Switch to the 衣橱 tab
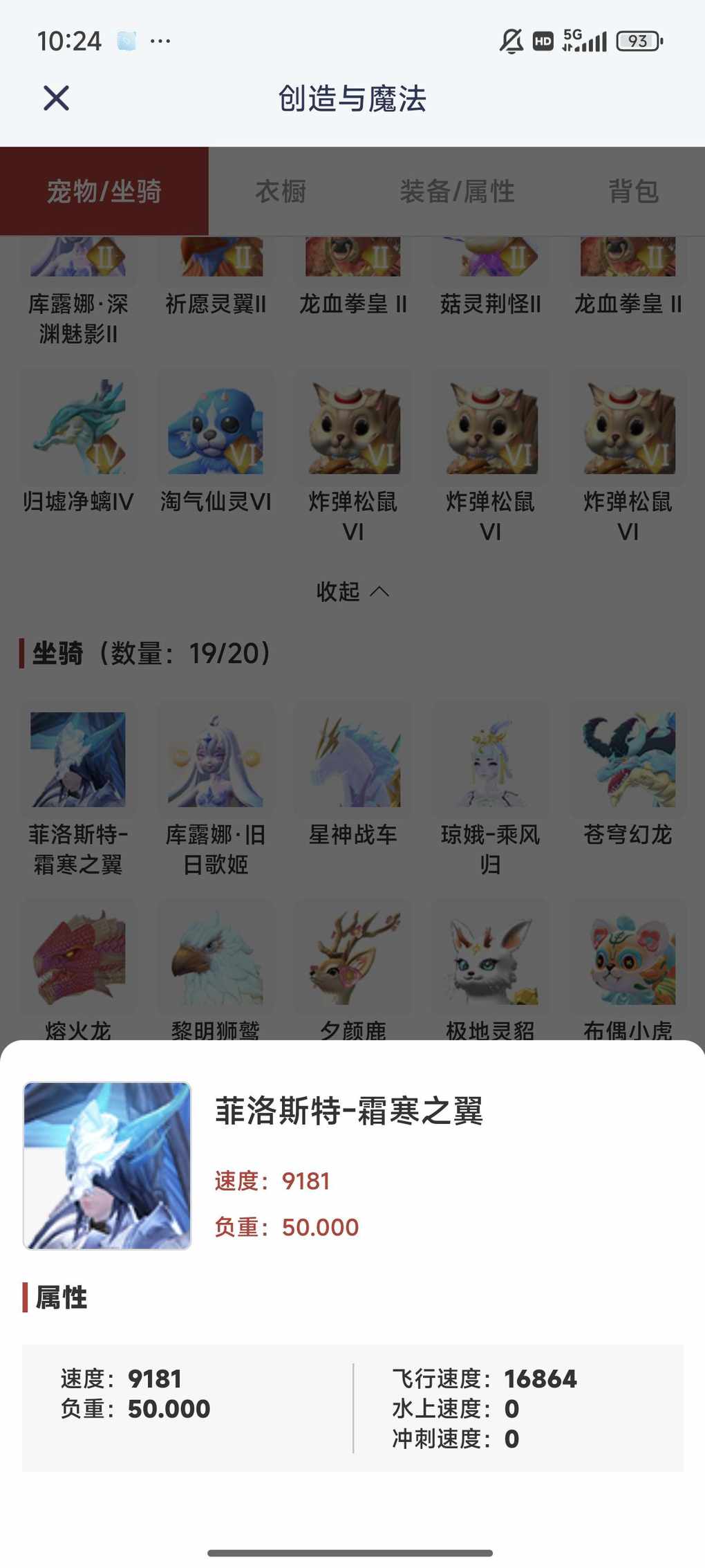 coord(281,191)
